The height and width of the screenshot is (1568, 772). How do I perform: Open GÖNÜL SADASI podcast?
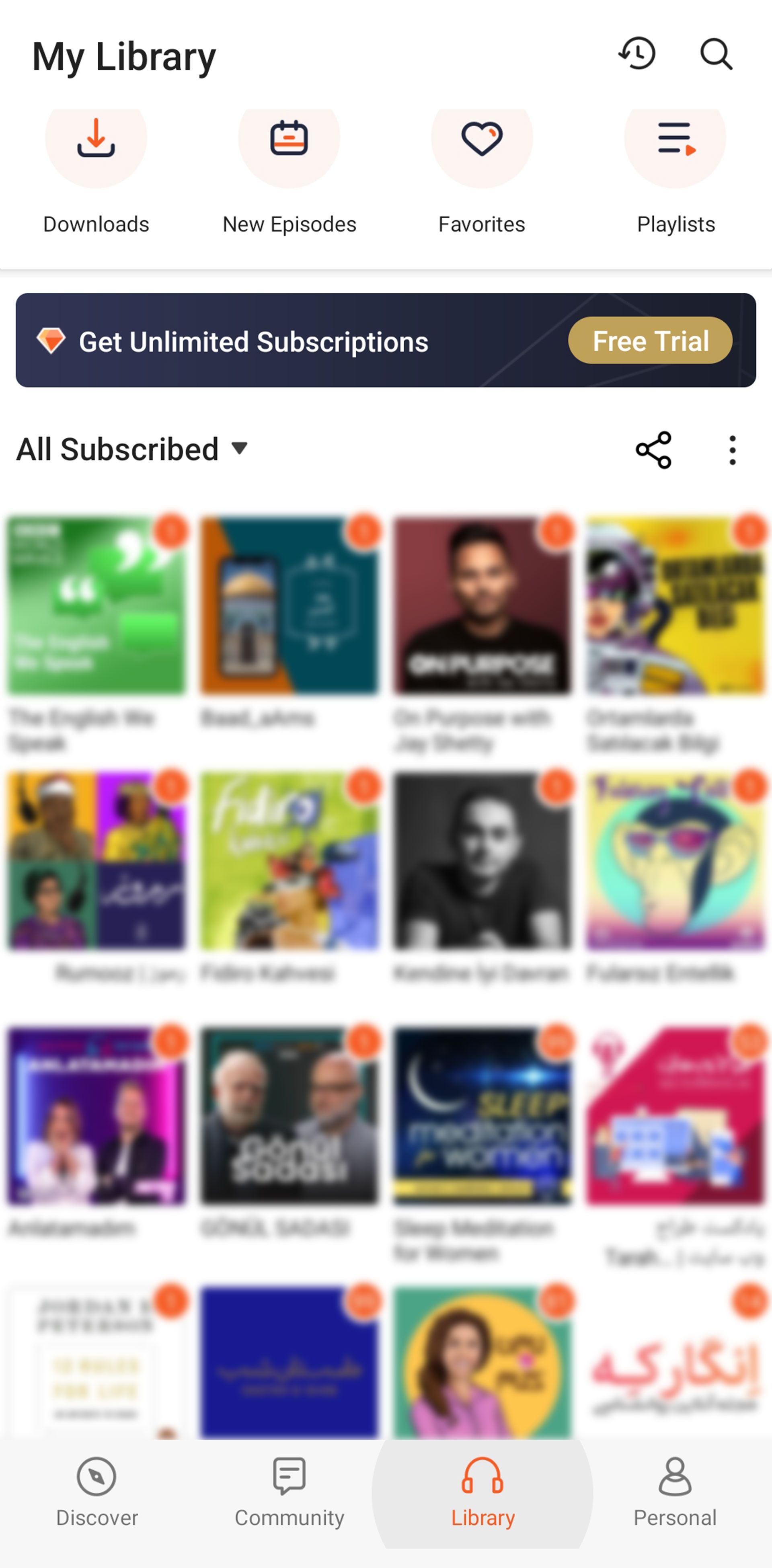pyautogui.click(x=289, y=1115)
